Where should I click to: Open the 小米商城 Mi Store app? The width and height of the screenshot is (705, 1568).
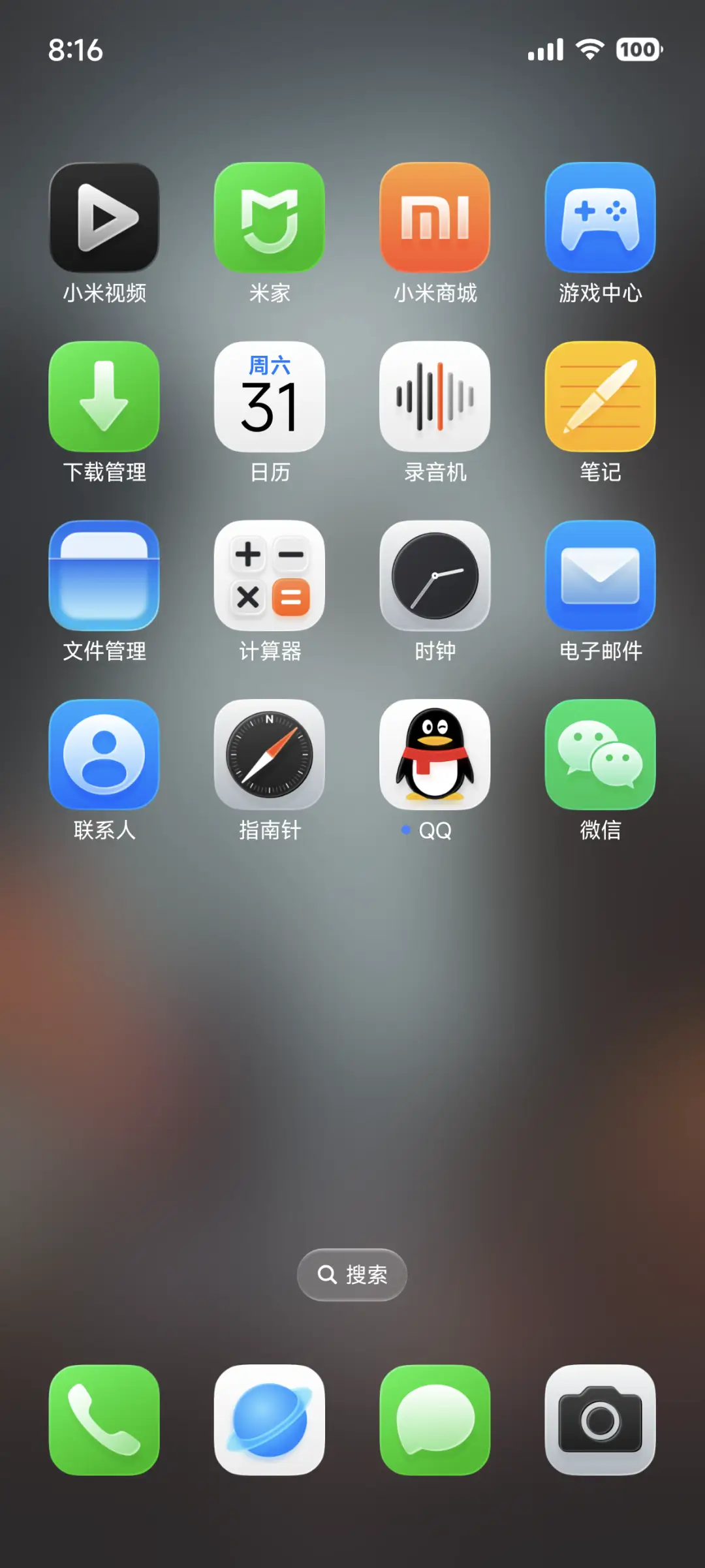pos(435,217)
